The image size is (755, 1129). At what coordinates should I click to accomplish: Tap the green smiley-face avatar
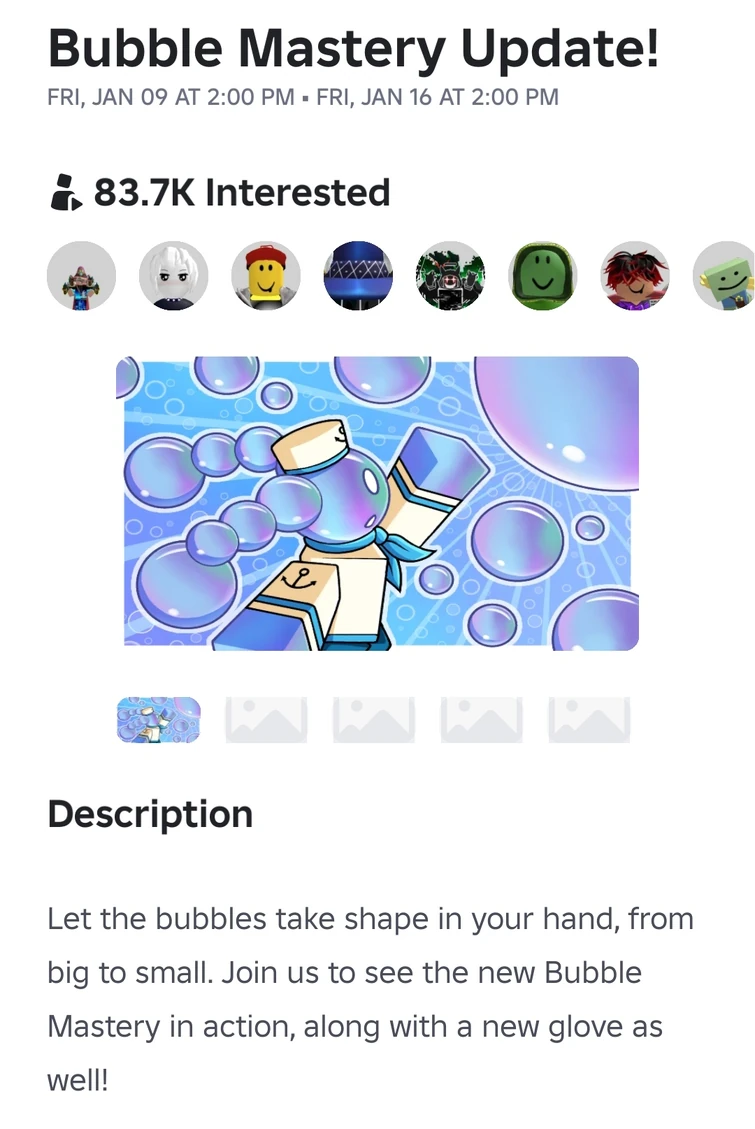[x=543, y=276]
